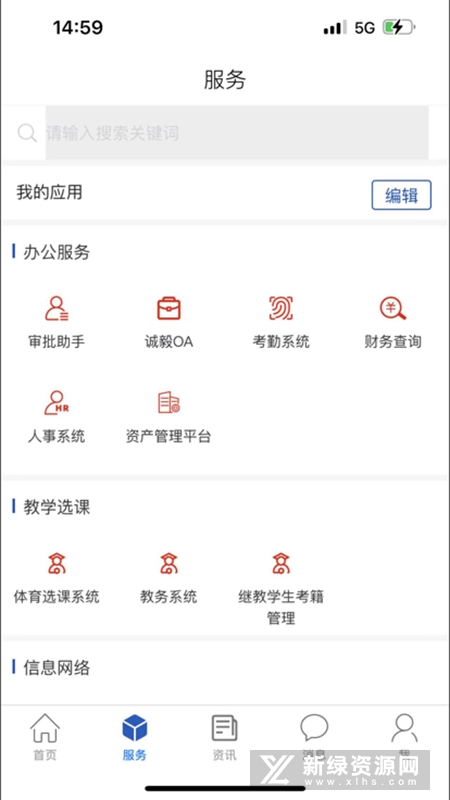450x800 pixels.
Task: Open 审批助手 app
Action: 57,322
